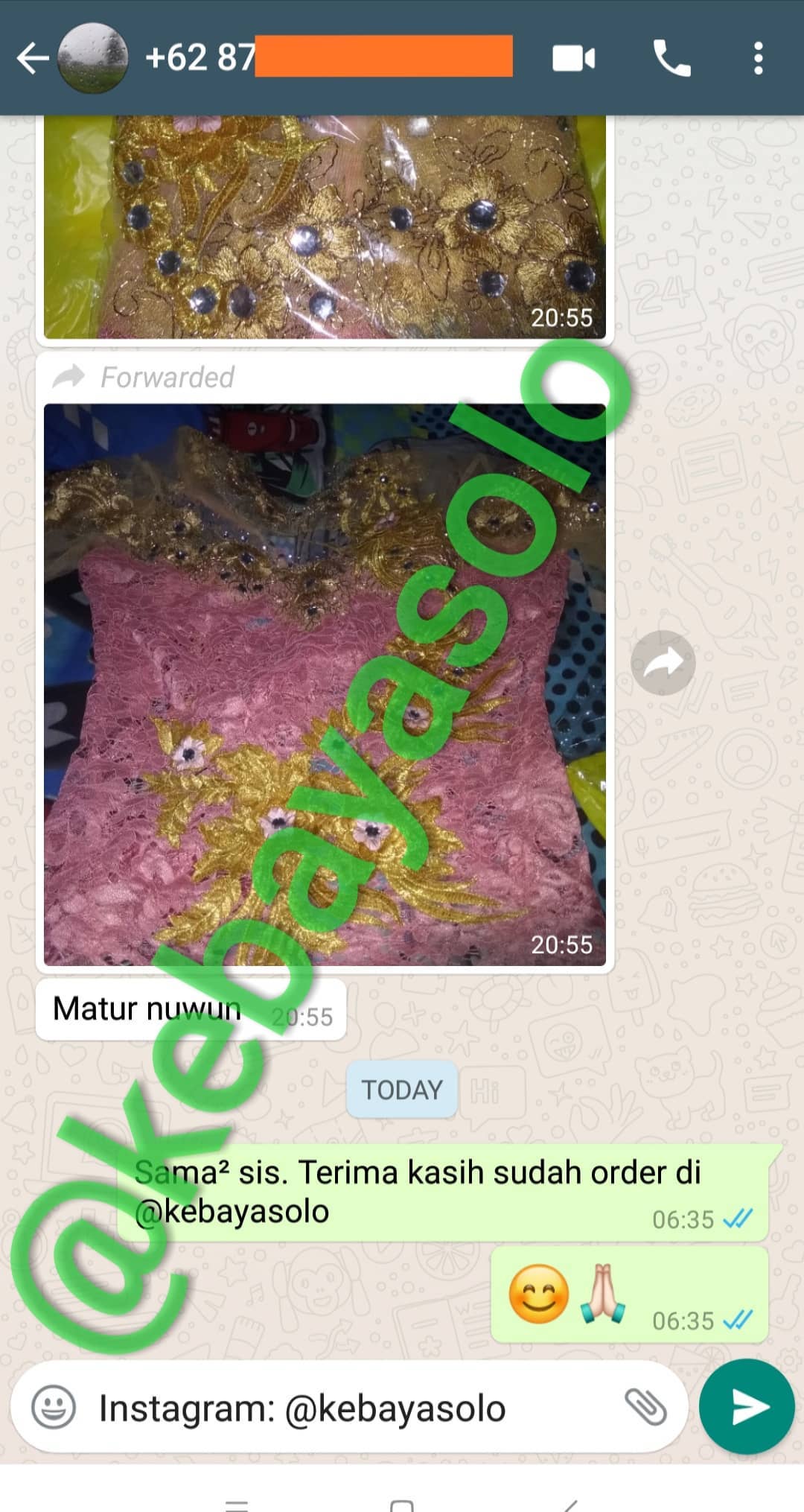Forward the pink kebaya photo
This screenshot has height=1512, width=804.
[x=663, y=662]
